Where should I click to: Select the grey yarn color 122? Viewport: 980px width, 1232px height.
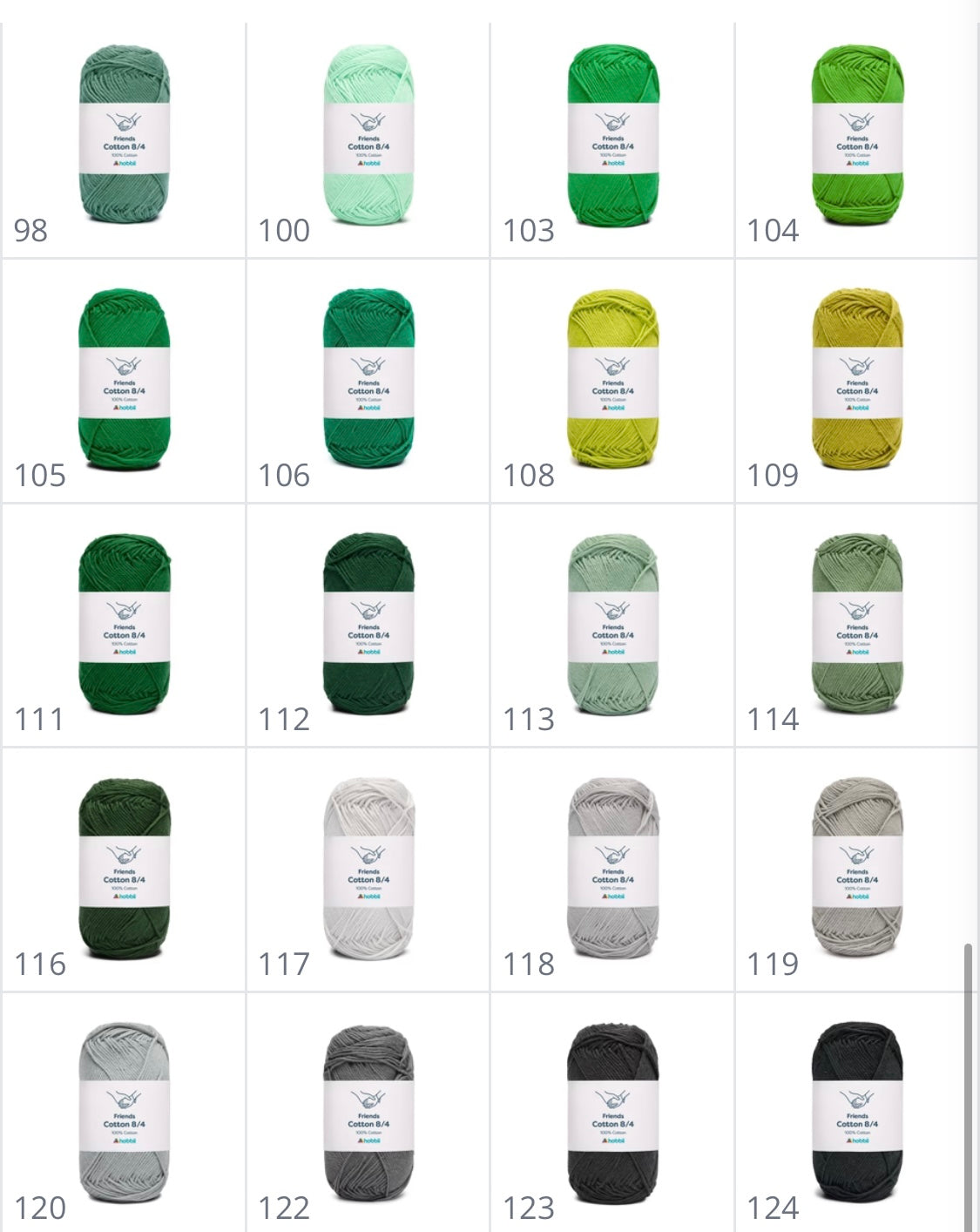pos(368,1113)
